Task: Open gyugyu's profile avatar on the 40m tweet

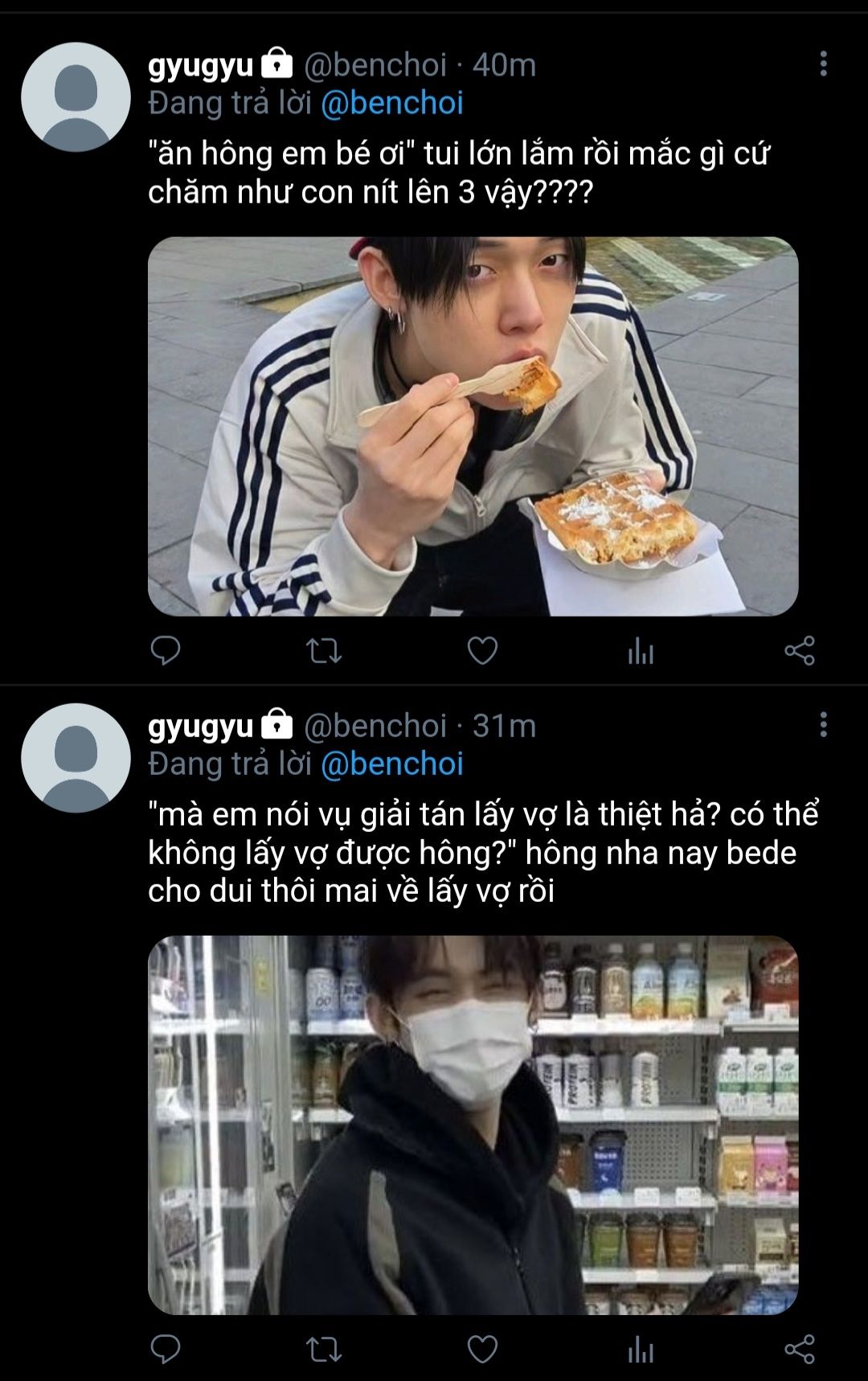Action: pos(76,97)
